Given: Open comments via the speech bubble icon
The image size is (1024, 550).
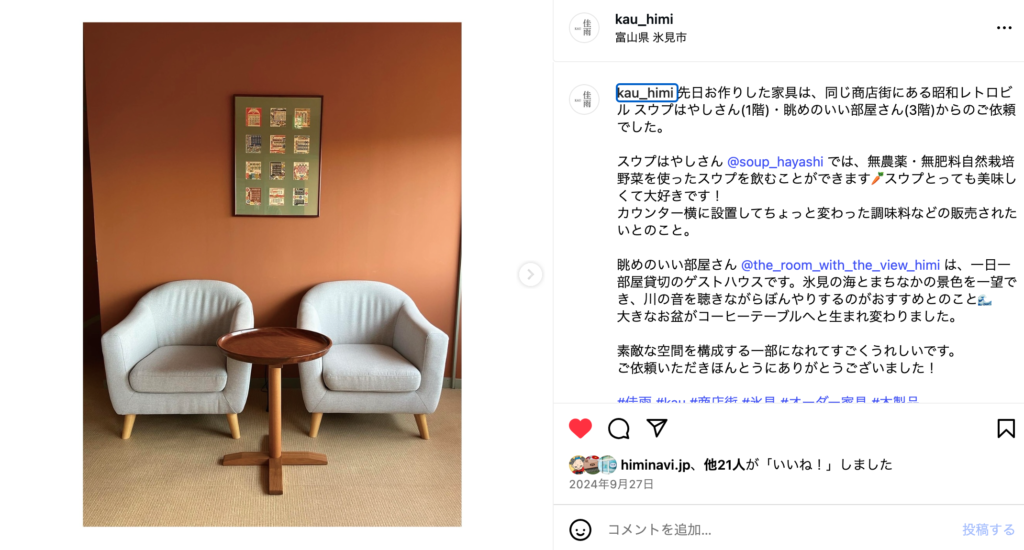Looking at the screenshot, I should [619, 429].
